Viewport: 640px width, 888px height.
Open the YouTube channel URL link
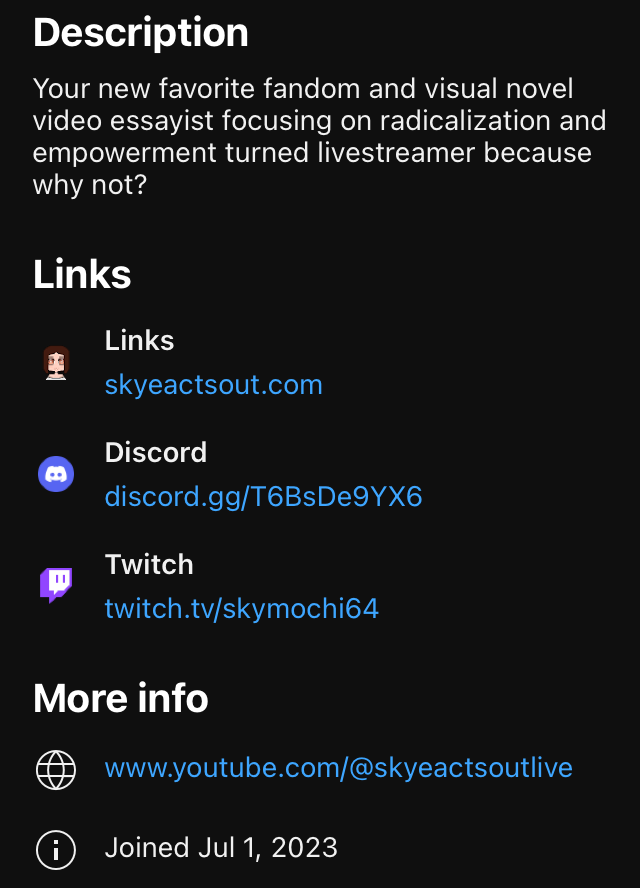(338, 768)
